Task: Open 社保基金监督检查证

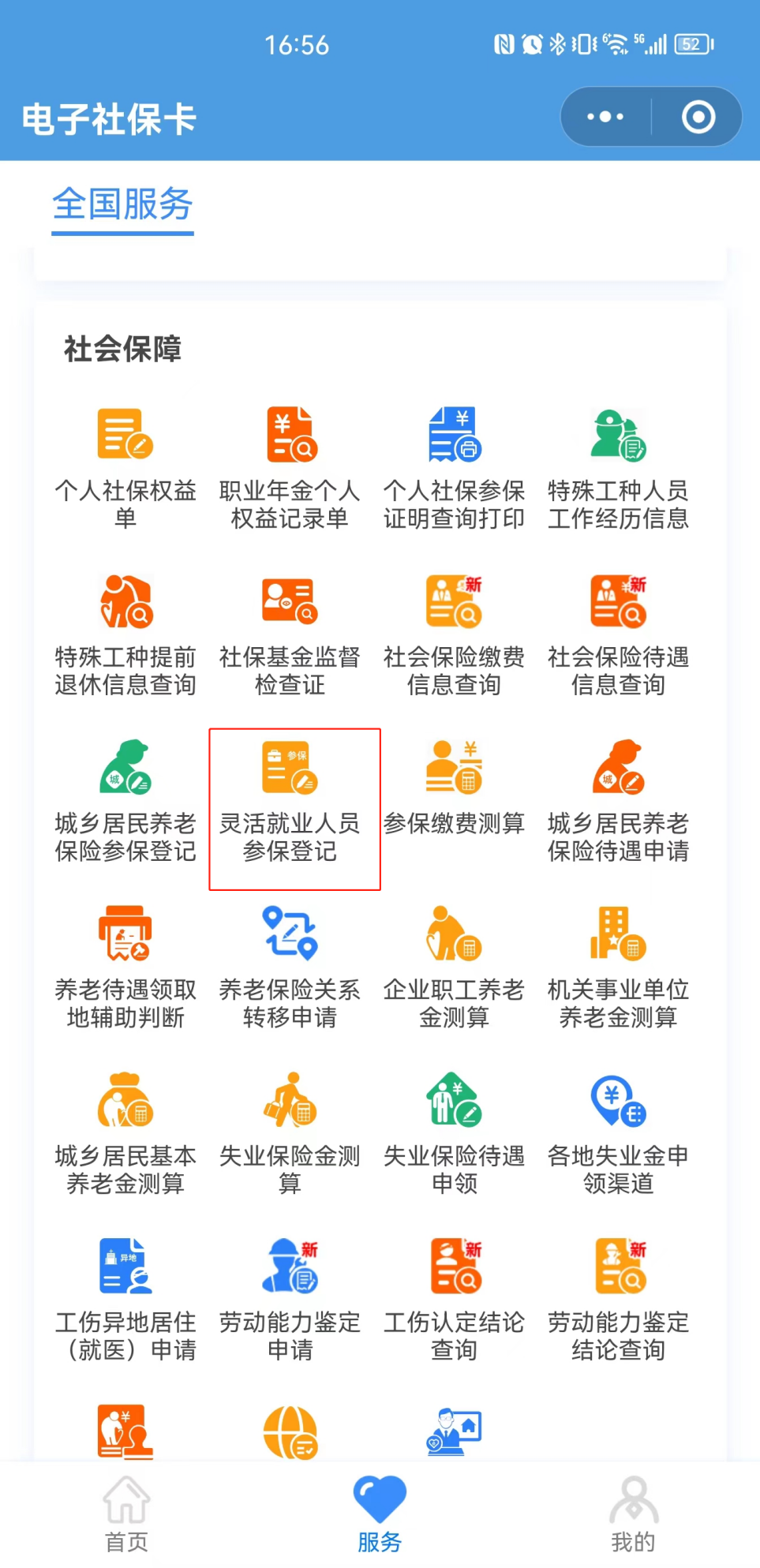Action: click(x=290, y=635)
